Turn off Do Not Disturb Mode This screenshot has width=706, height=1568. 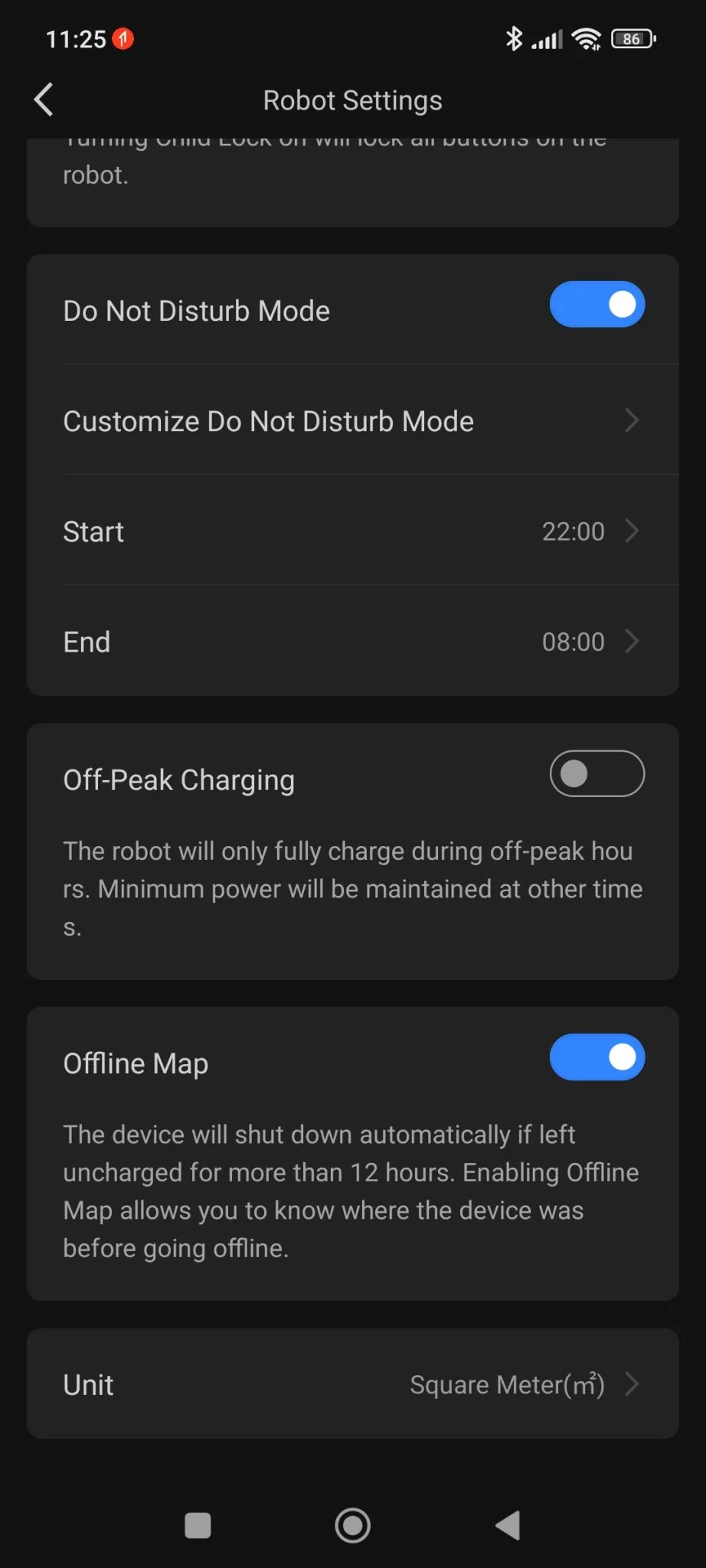[597, 305]
